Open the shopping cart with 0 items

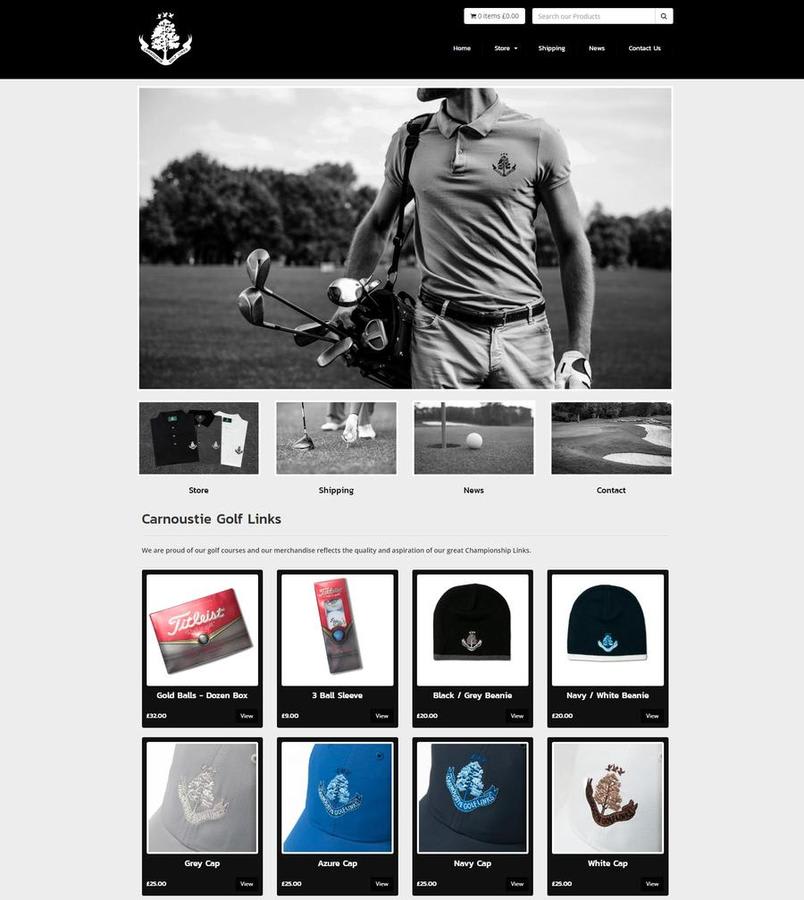click(x=494, y=16)
